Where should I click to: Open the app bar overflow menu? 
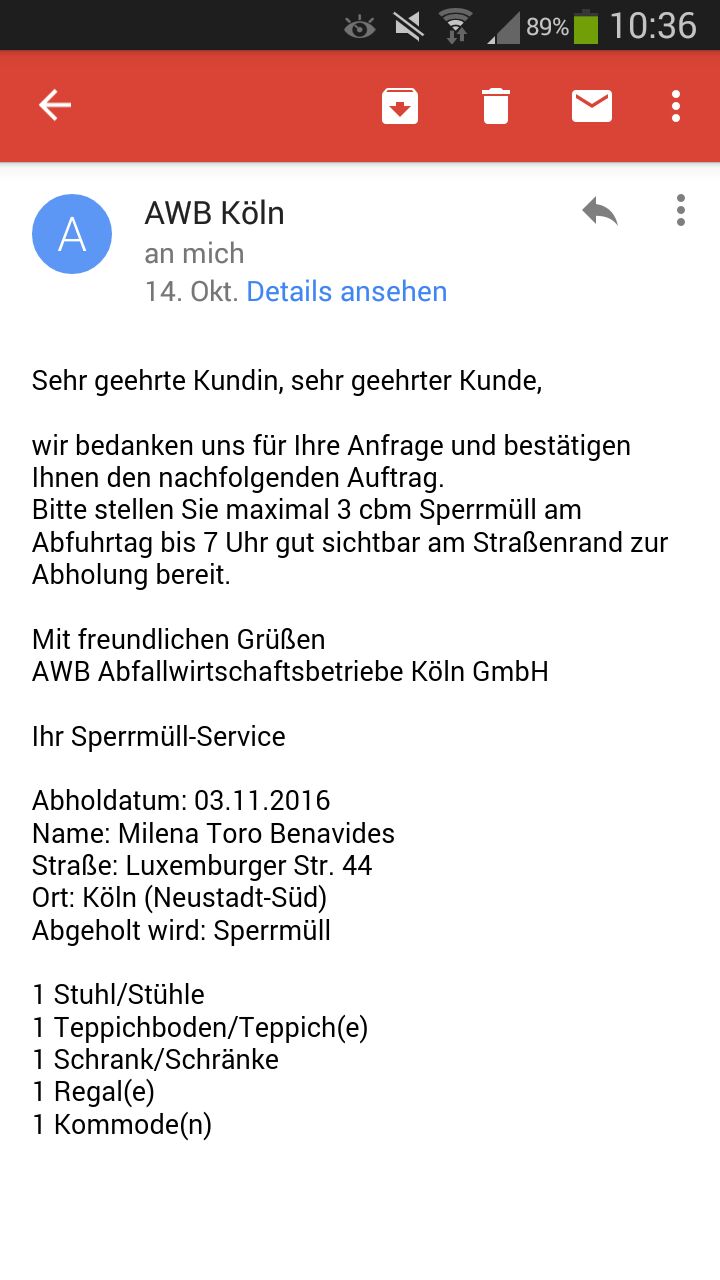[x=676, y=106]
